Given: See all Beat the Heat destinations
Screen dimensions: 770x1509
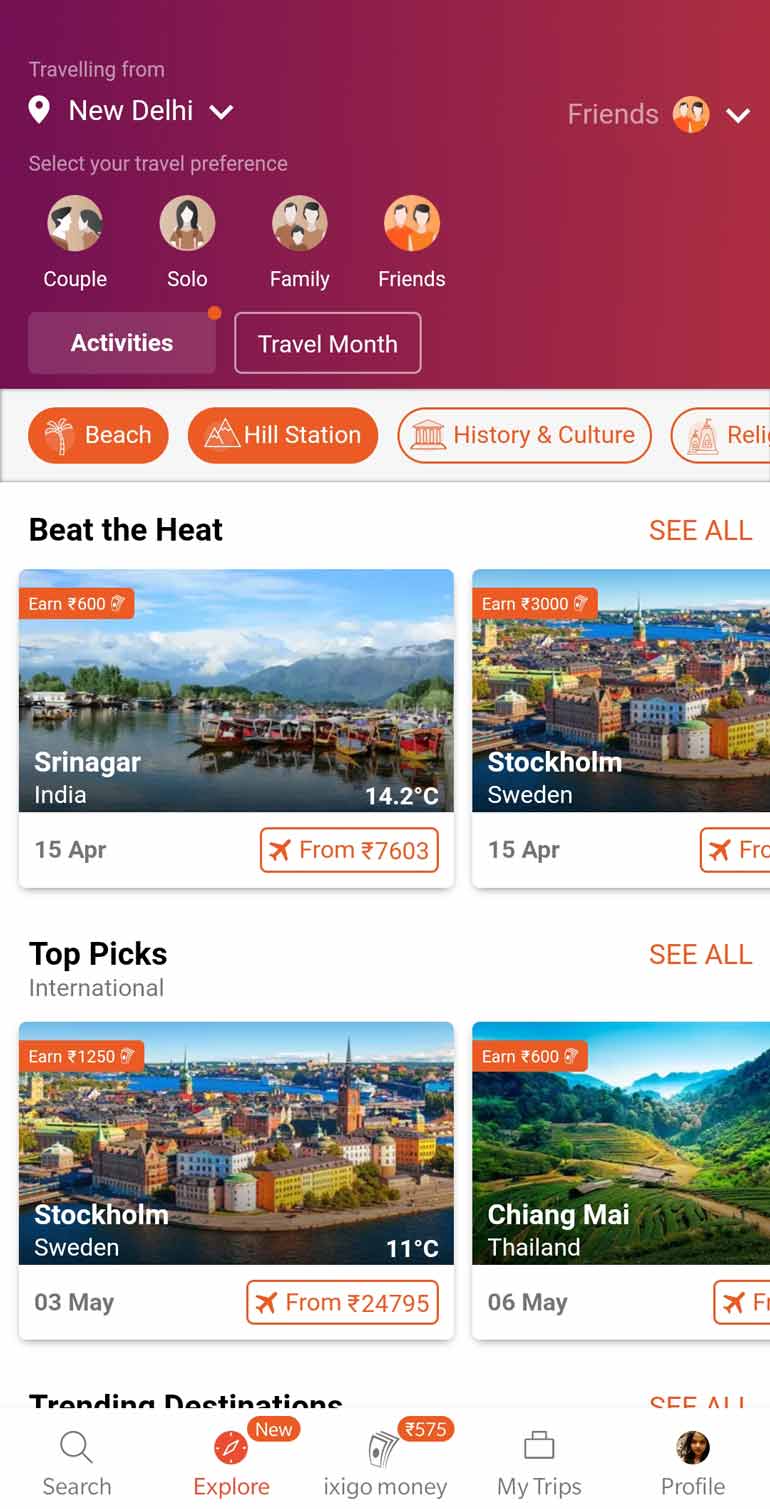Looking at the screenshot, I should pyautogui.click(x=700, y=530).
